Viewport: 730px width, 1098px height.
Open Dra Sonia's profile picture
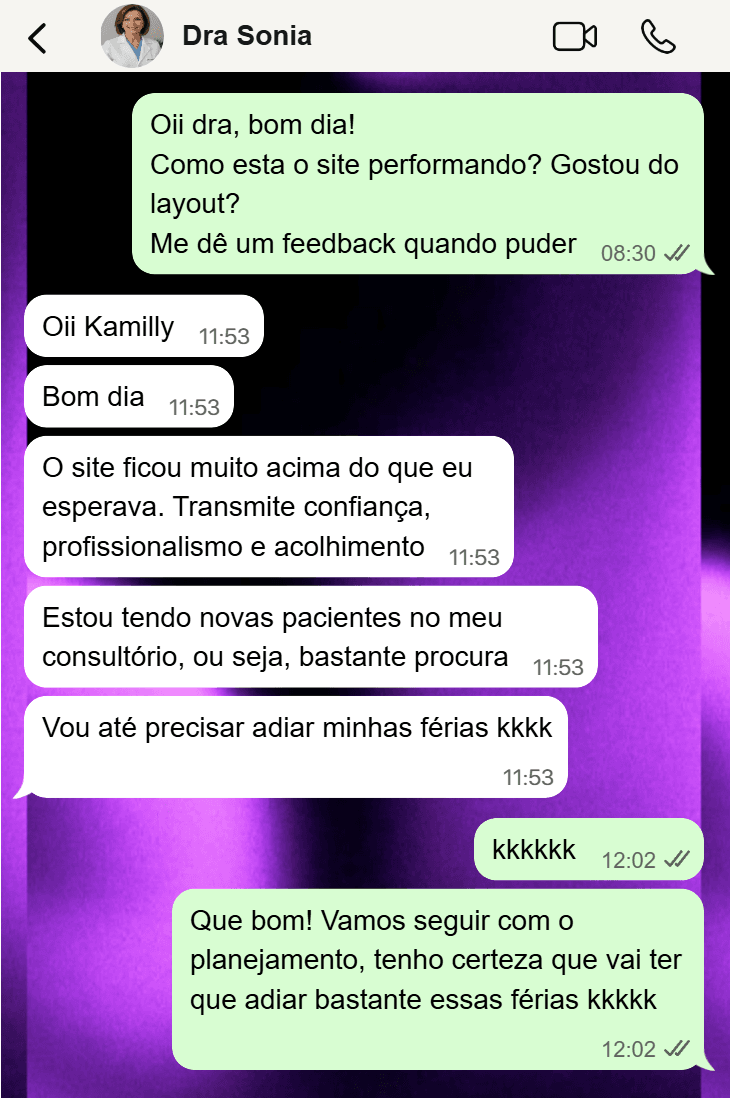[132, 37]
